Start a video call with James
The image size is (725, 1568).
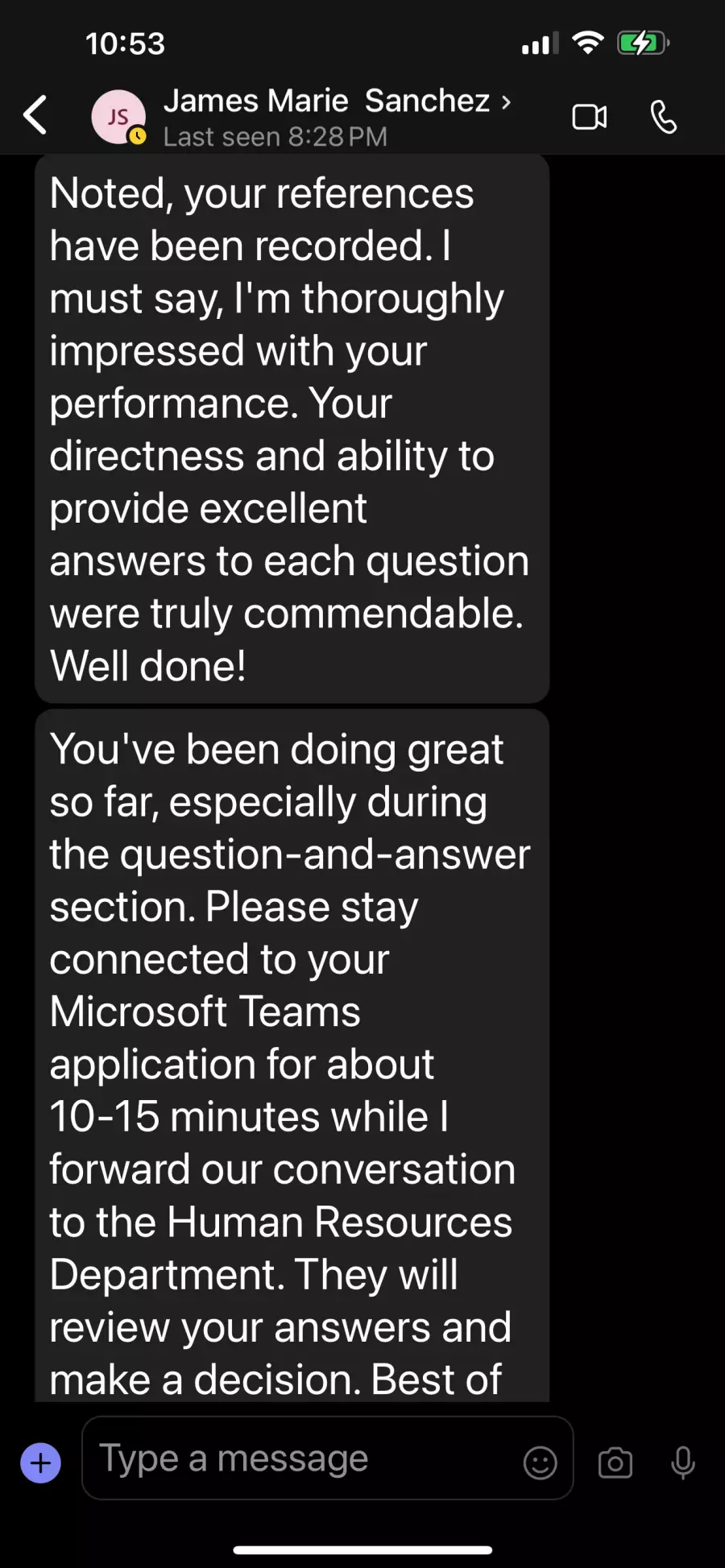point(590,117)
